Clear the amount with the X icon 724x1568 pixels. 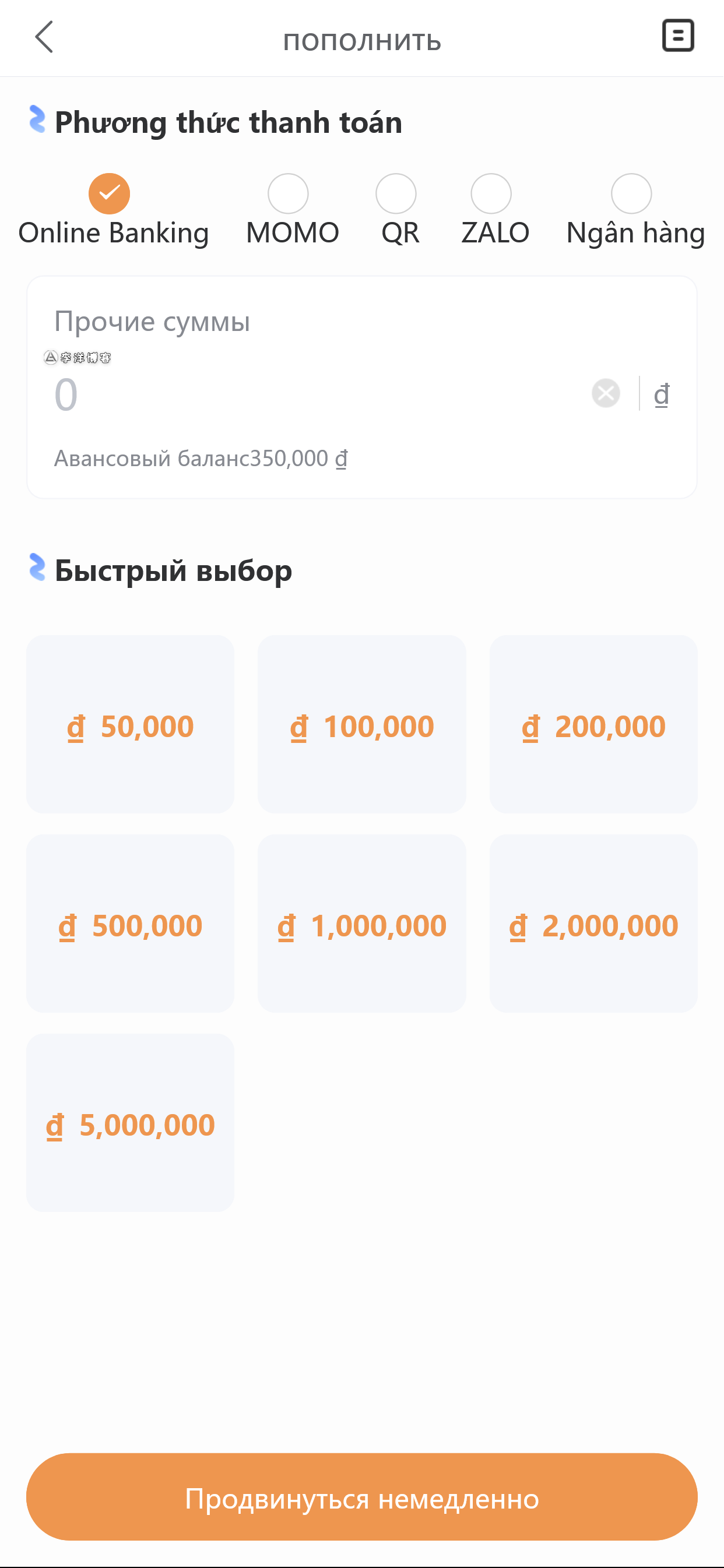pyautogui.click(x=605, y=393)
